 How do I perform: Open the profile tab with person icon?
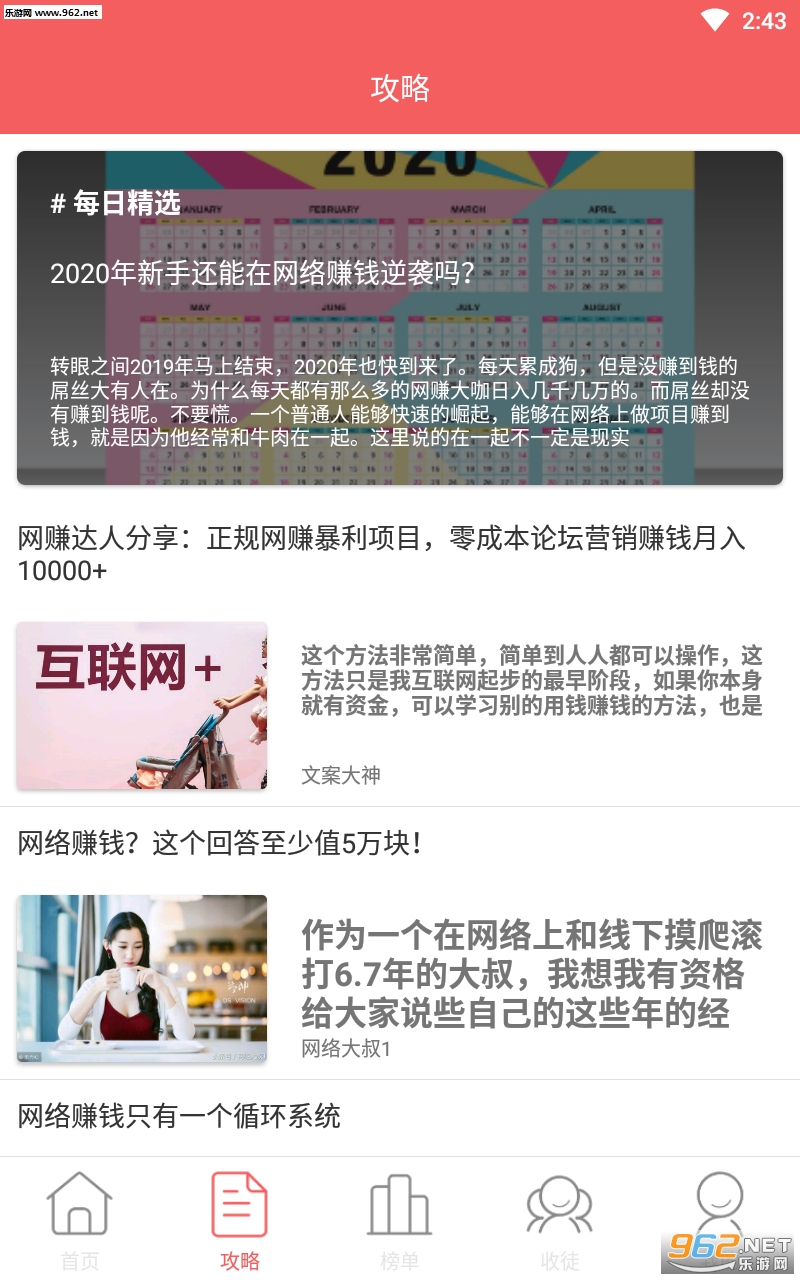coord(720,1205)
